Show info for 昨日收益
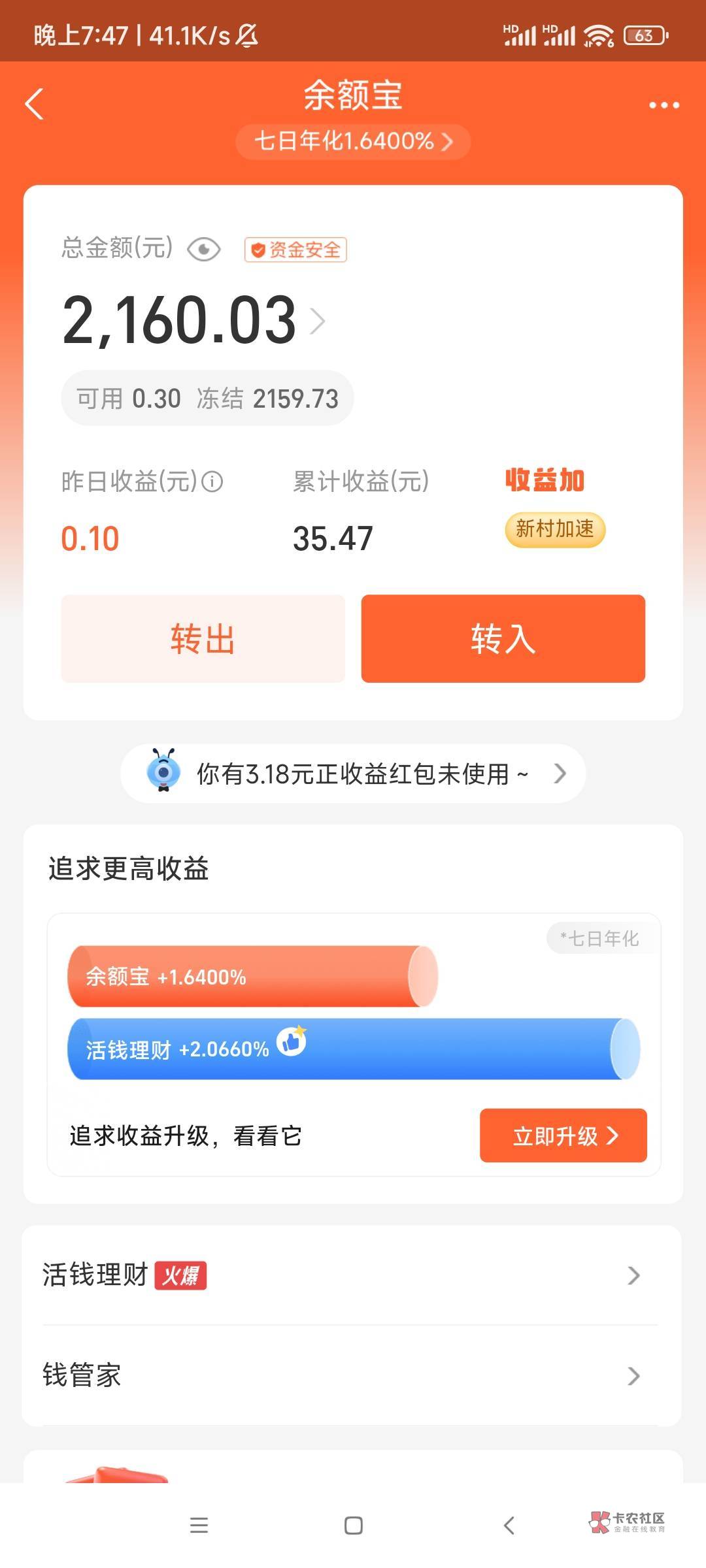 [212, 482]
